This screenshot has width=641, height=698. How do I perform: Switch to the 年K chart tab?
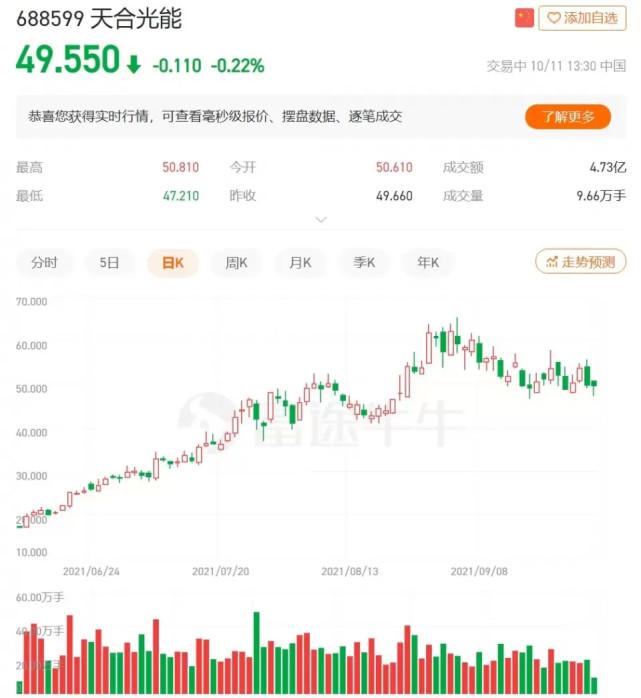pos(428,263)
